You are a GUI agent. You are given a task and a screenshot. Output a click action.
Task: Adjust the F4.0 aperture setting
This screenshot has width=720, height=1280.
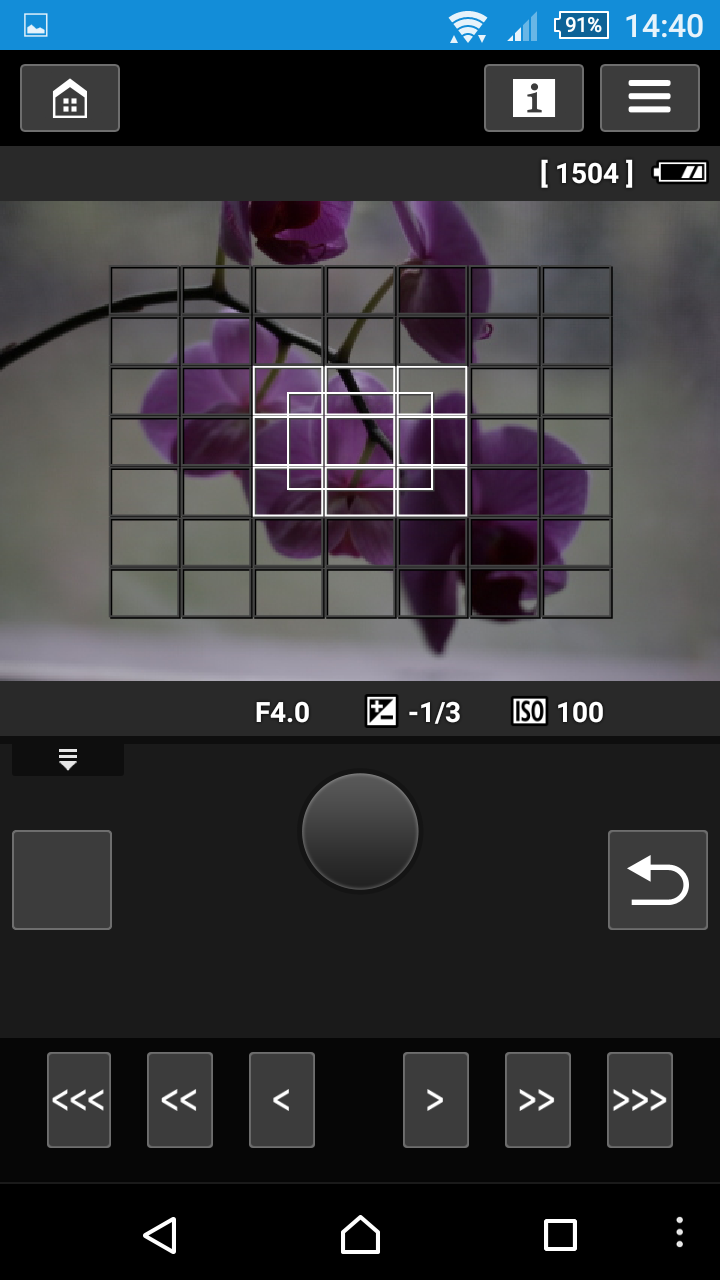[x=283, y=712]
